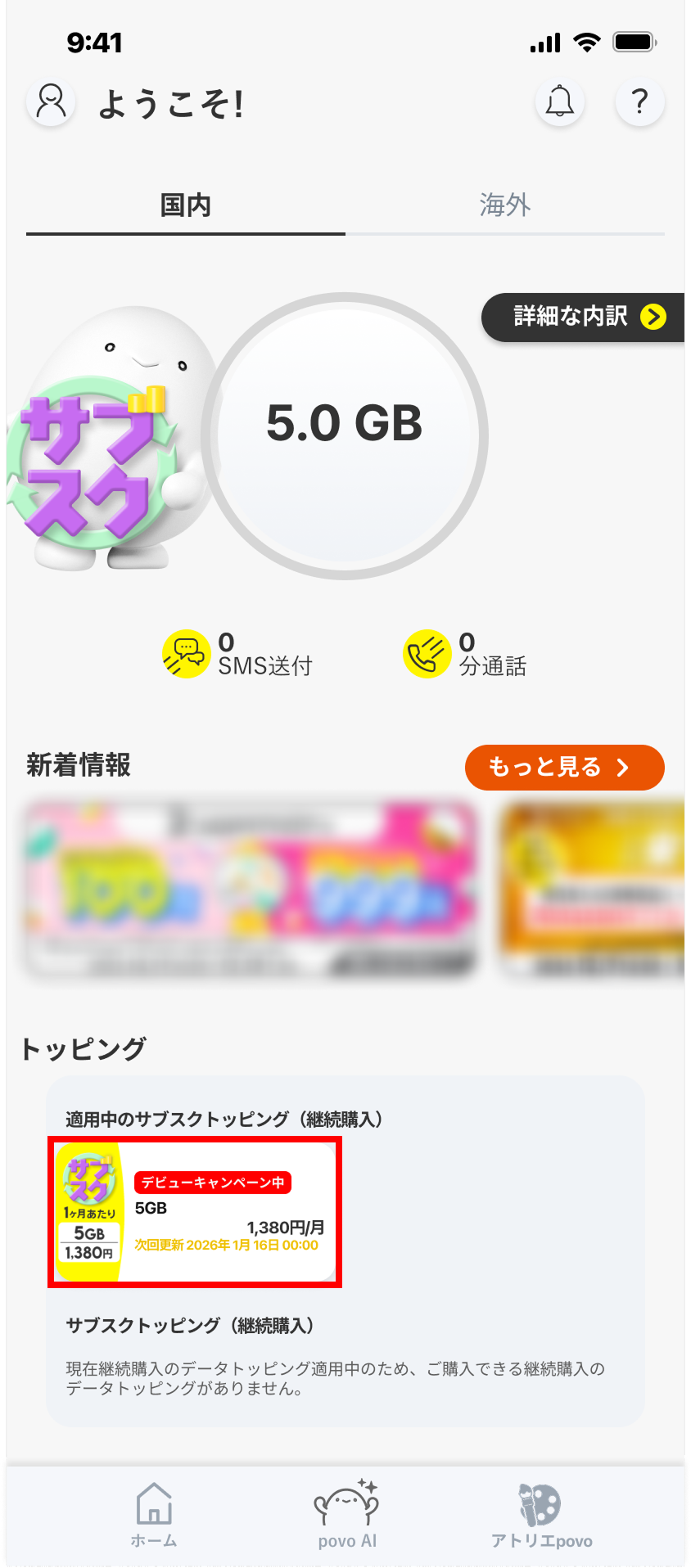
Task: Open the povo AI tab
Action: point(346,1514)
